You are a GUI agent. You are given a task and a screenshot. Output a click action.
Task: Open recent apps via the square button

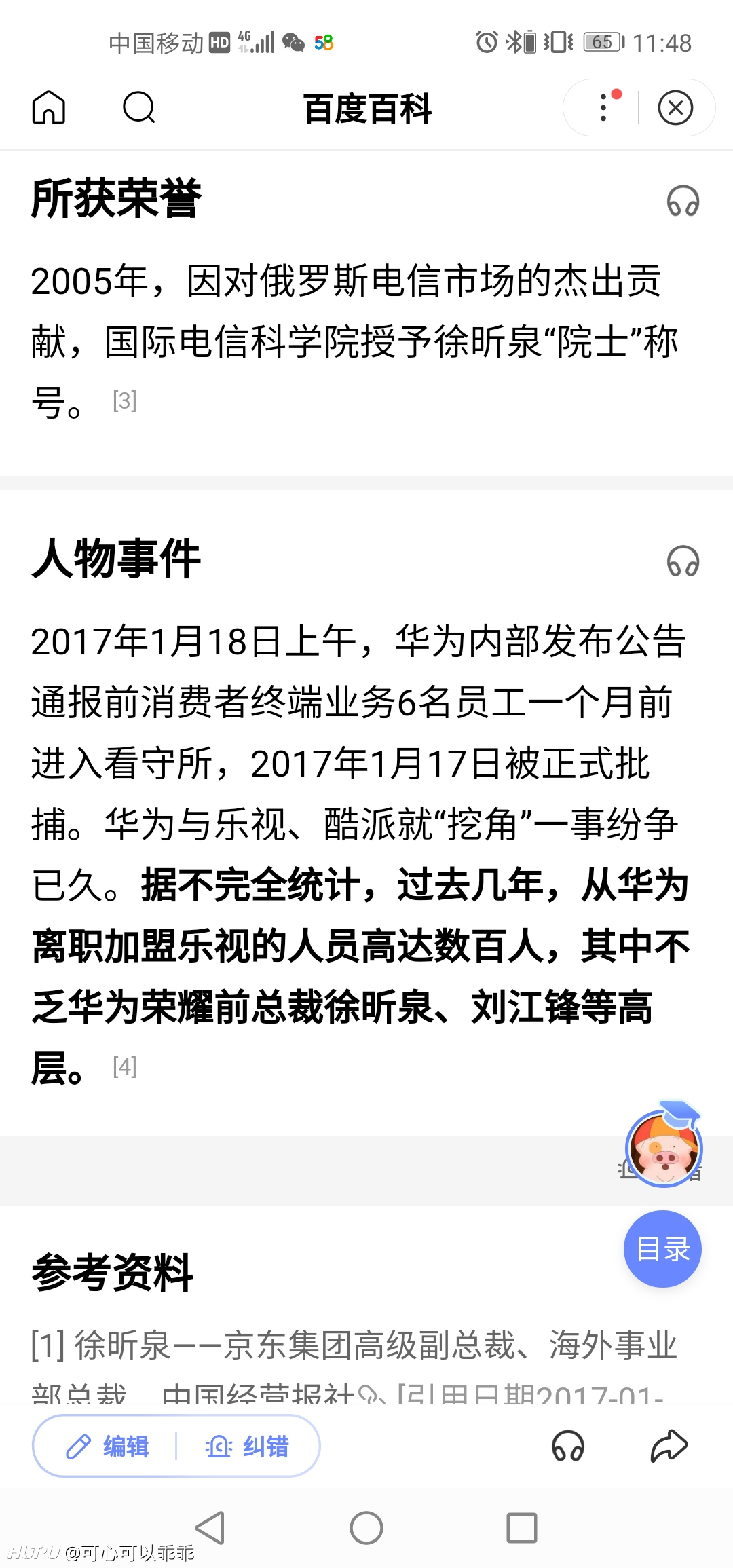[522, 1528]
